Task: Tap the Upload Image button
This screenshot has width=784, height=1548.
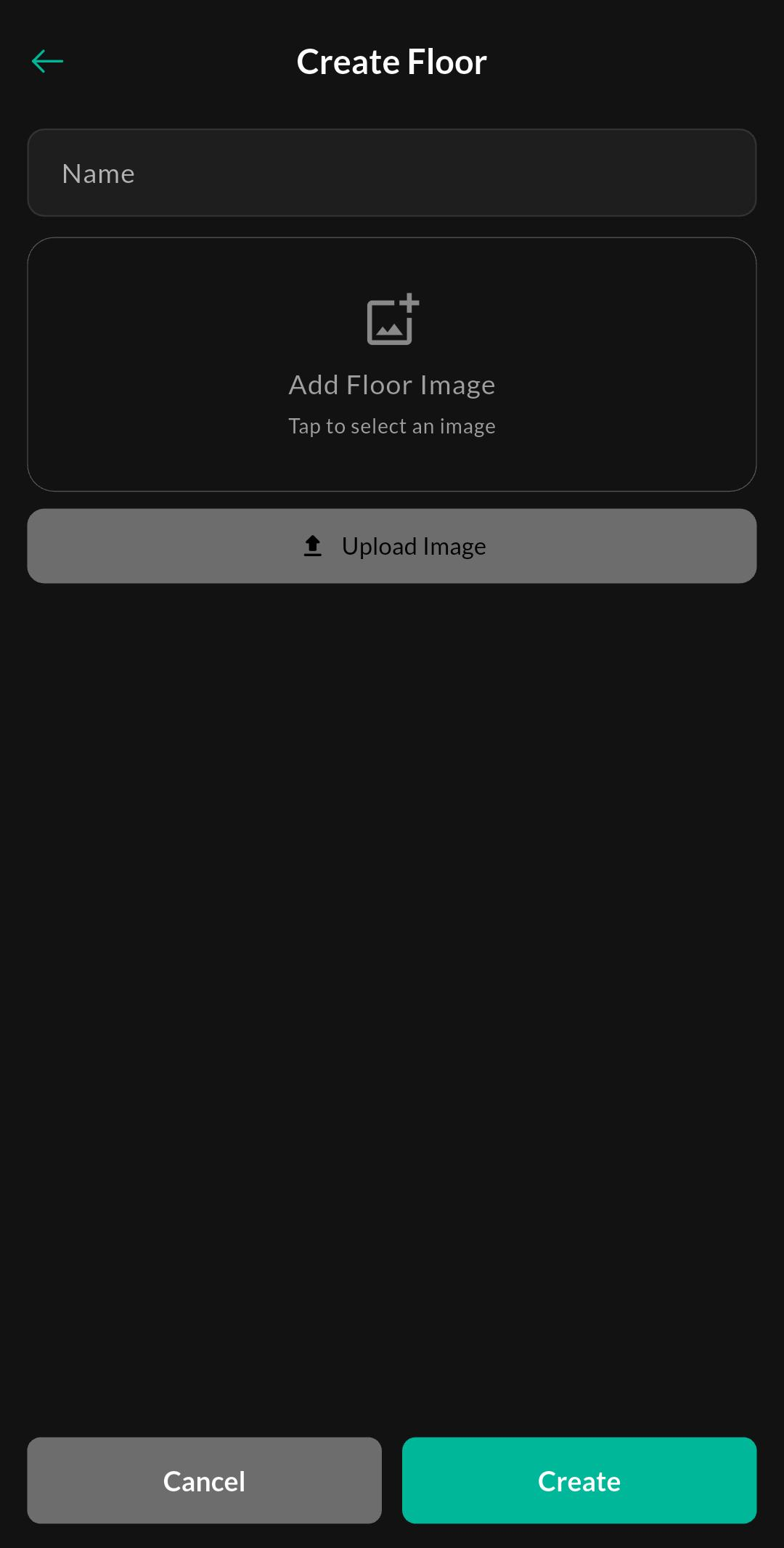Action: click(x=392, y=546)
